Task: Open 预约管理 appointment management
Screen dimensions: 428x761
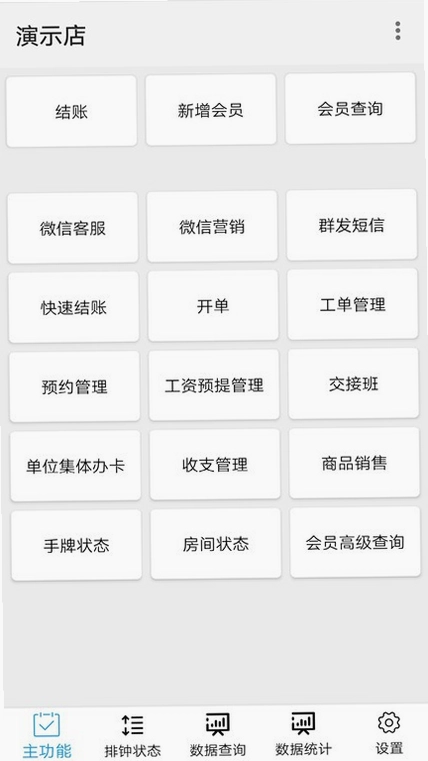Action: pyautogui.click(x=75, y=387)
